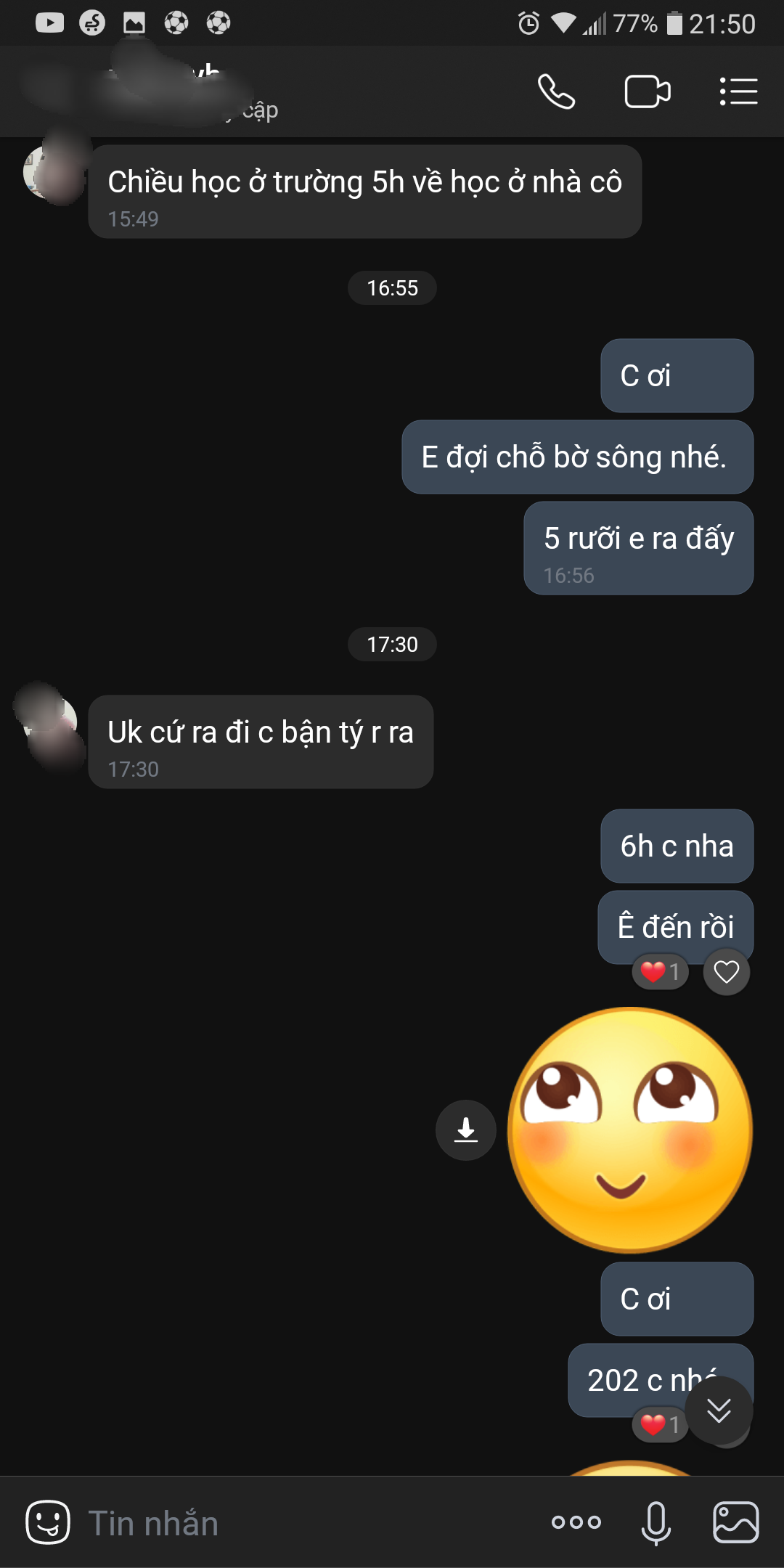Open the sticker and emoji picker

coord(48,1522)
